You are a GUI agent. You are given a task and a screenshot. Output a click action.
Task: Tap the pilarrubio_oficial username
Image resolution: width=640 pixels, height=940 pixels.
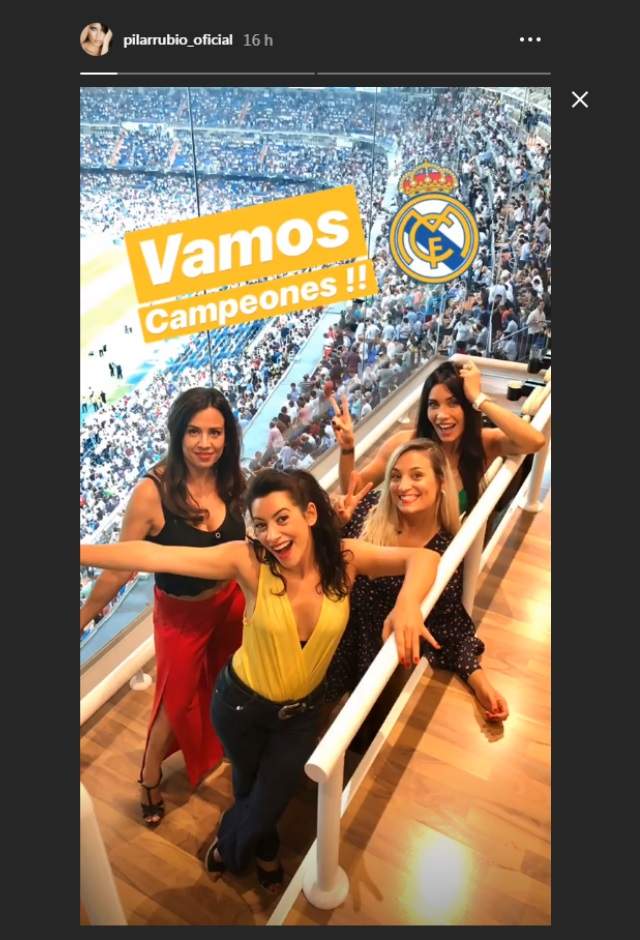point(177,40)
